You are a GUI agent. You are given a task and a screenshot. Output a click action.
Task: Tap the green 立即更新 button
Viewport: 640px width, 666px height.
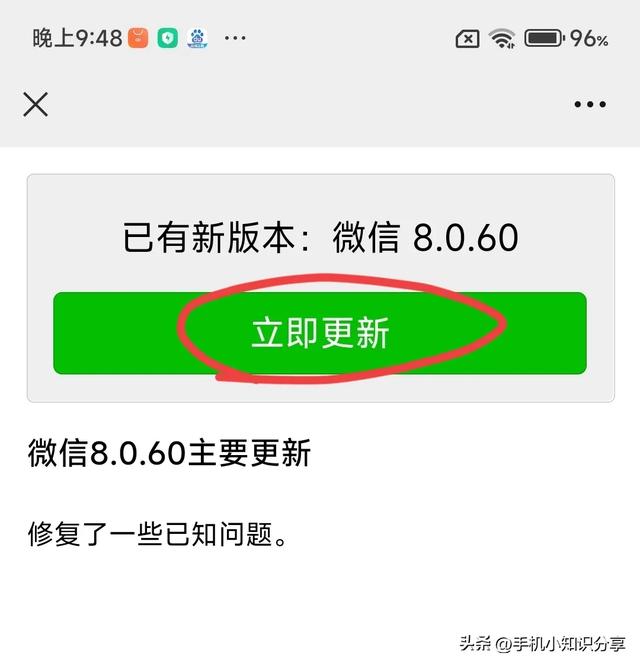click(320, 333)
